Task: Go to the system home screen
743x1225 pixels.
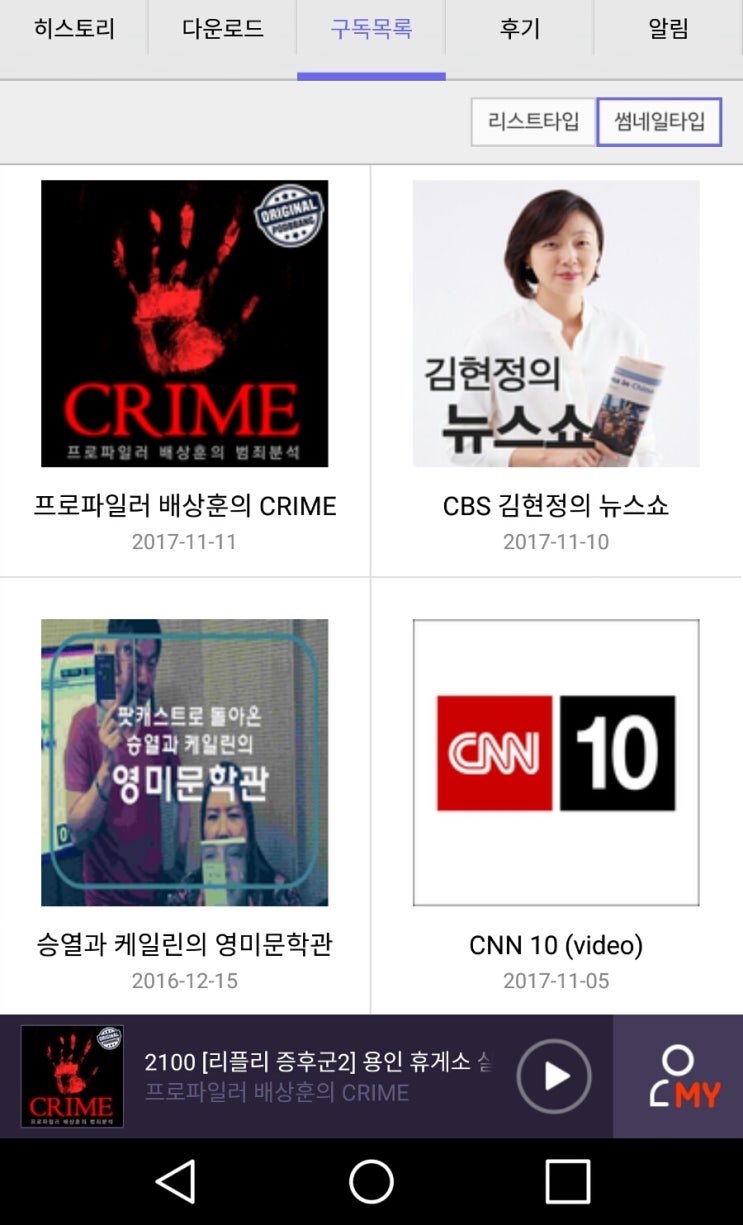Action: 371,1183
